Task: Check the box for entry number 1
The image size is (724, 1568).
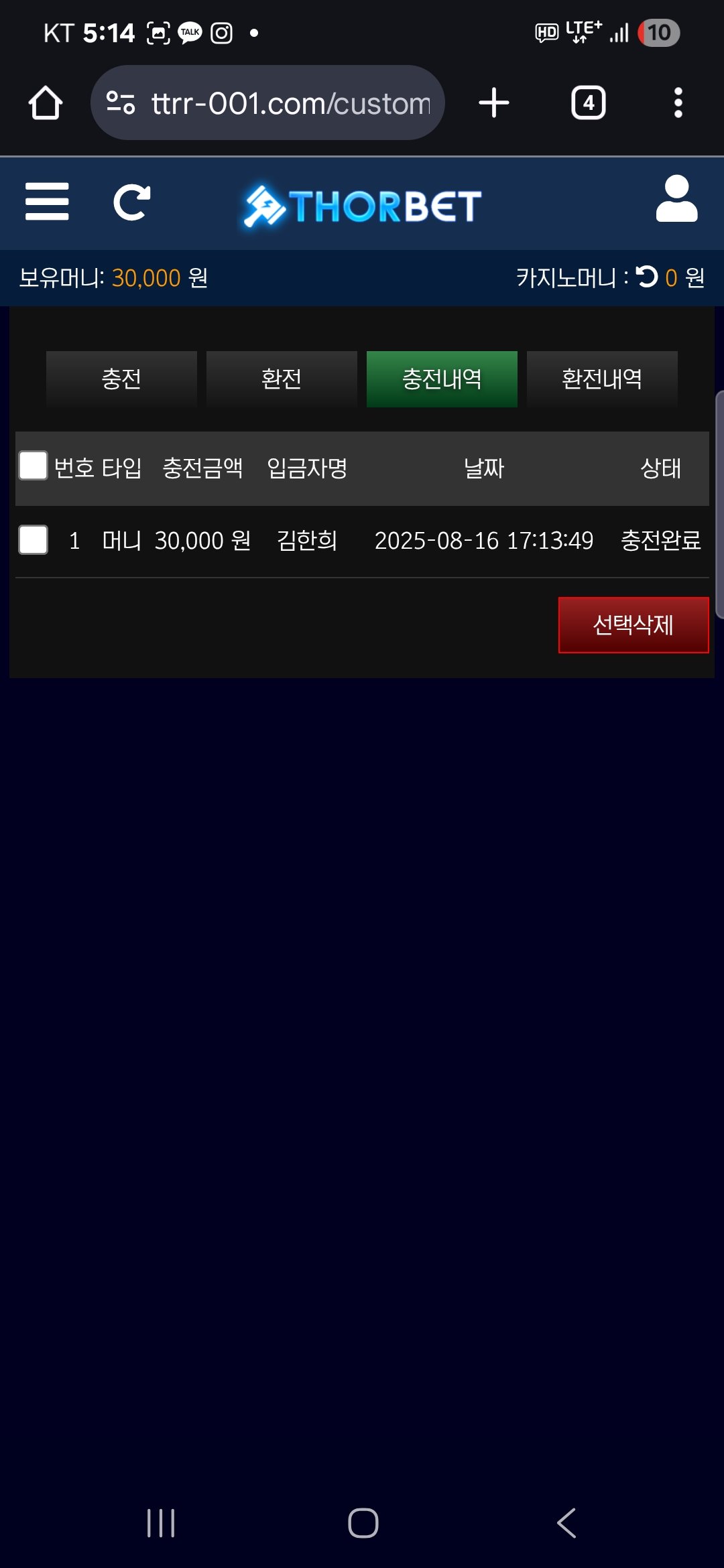Action: pyautogui.click(x=33, y=540)
